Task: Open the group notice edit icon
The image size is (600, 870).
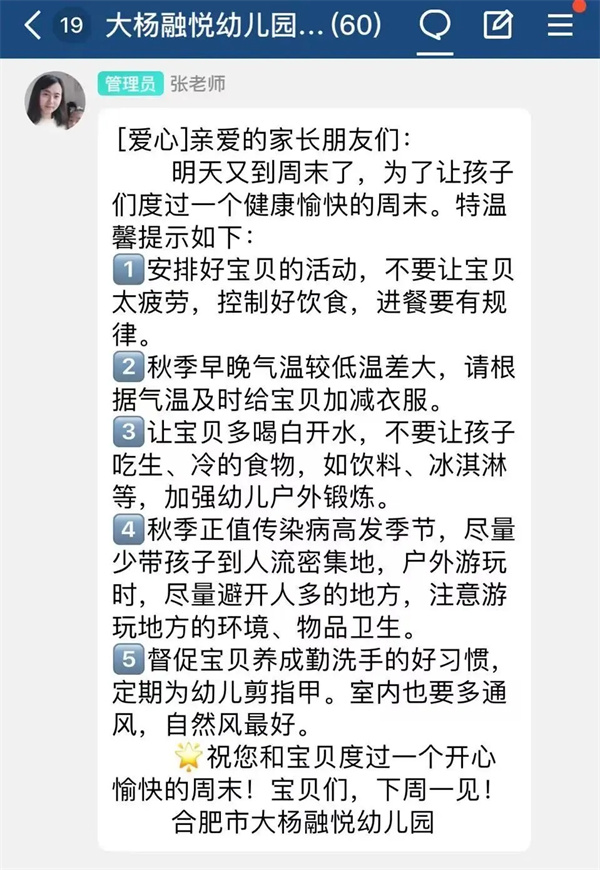Action: click(498, 25)
